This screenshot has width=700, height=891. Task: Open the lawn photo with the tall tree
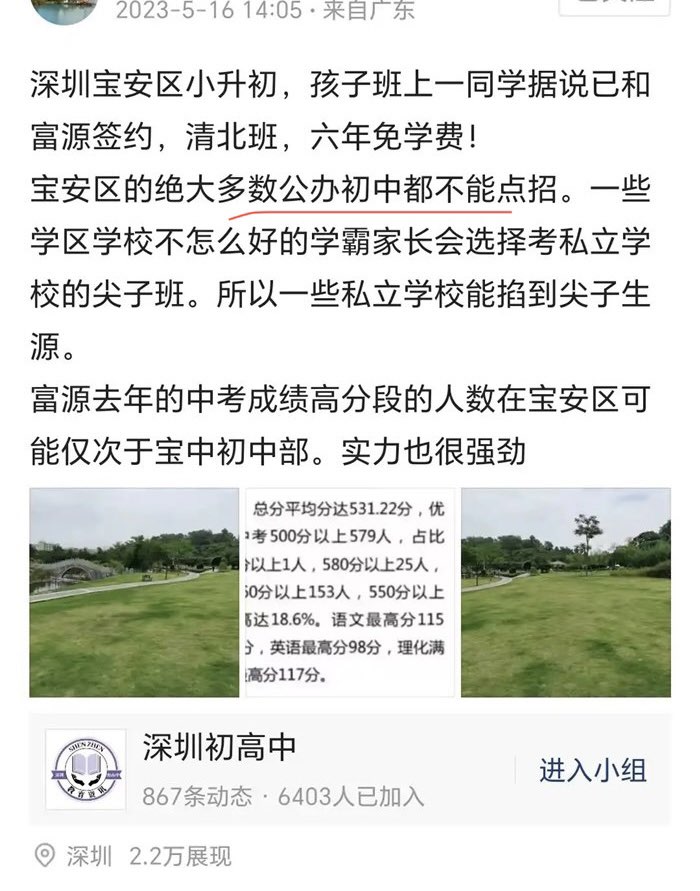pyautogui.click(x=566, y=592)
